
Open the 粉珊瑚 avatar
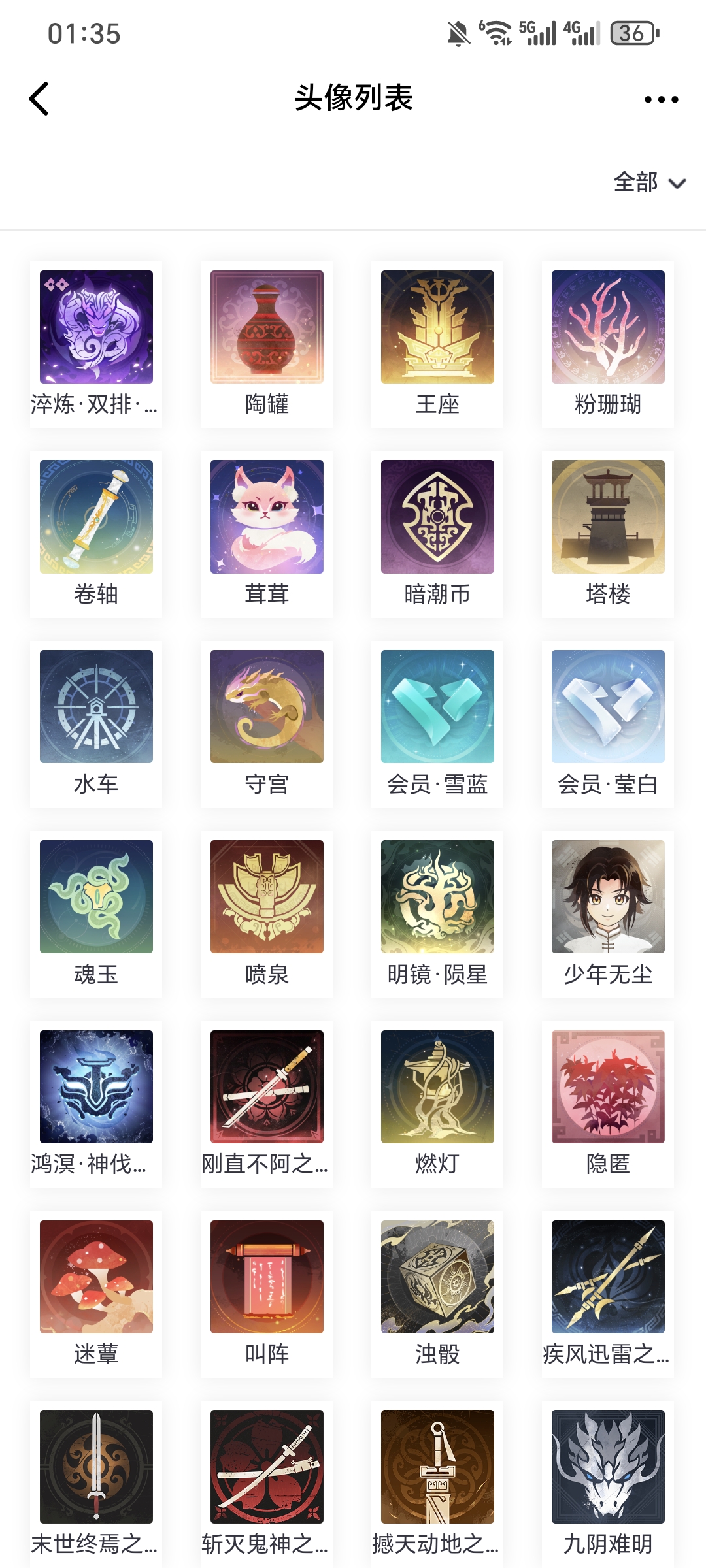click(608, 327)
